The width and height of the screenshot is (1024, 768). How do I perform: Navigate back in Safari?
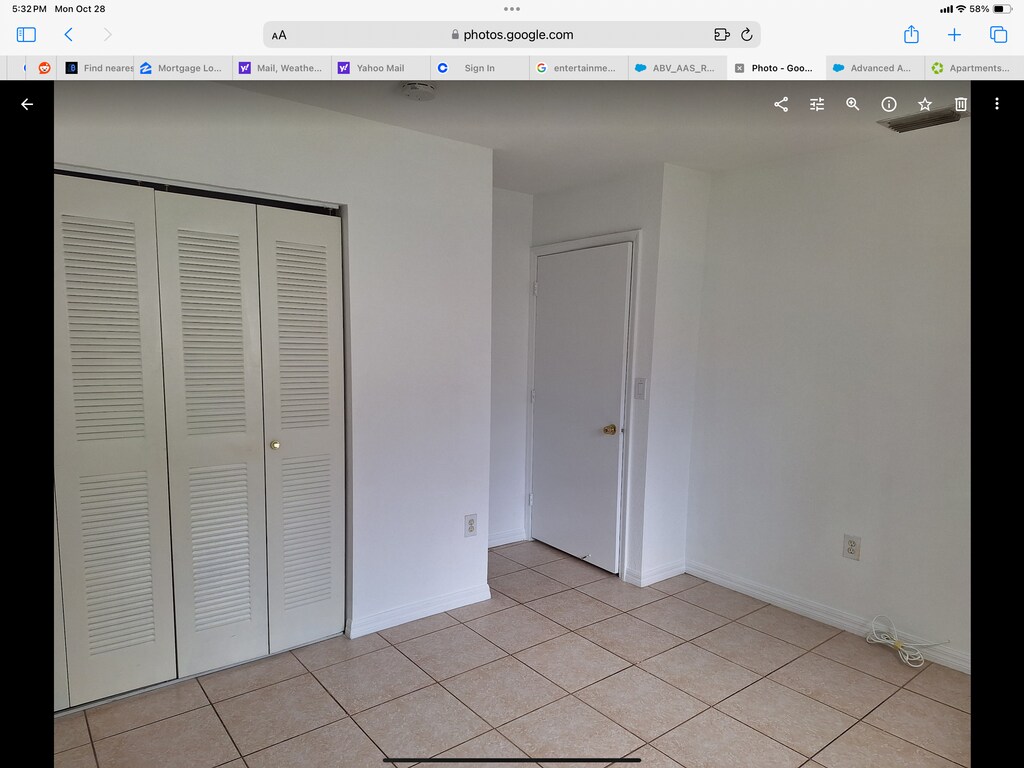pyautogui.click(x=68, y=34)
